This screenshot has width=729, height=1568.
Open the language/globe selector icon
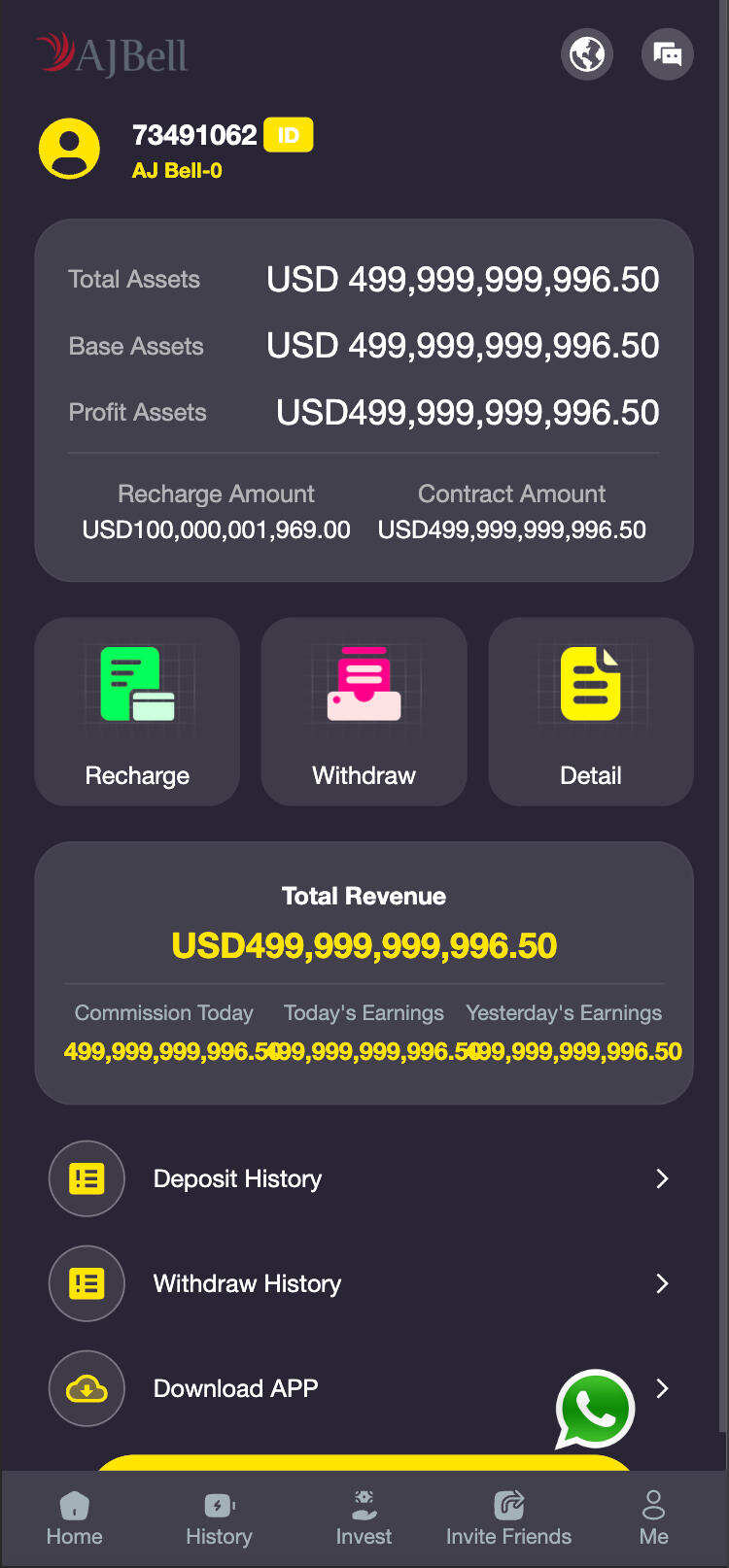(587, 54)
